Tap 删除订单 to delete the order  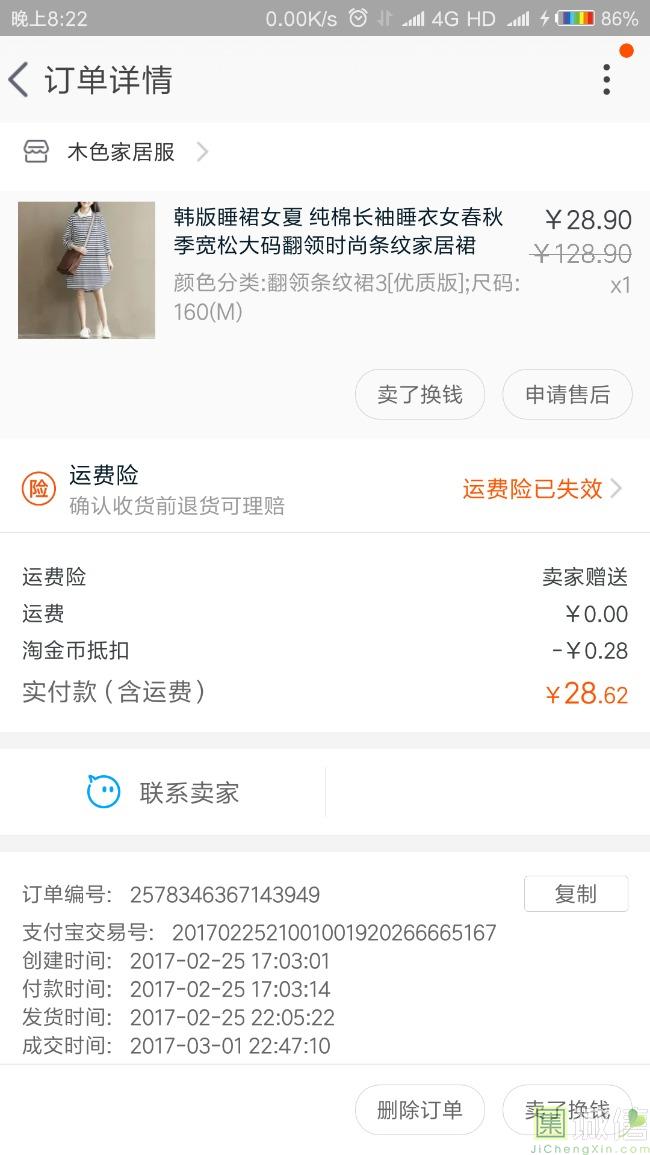[x=420, y=1110]
